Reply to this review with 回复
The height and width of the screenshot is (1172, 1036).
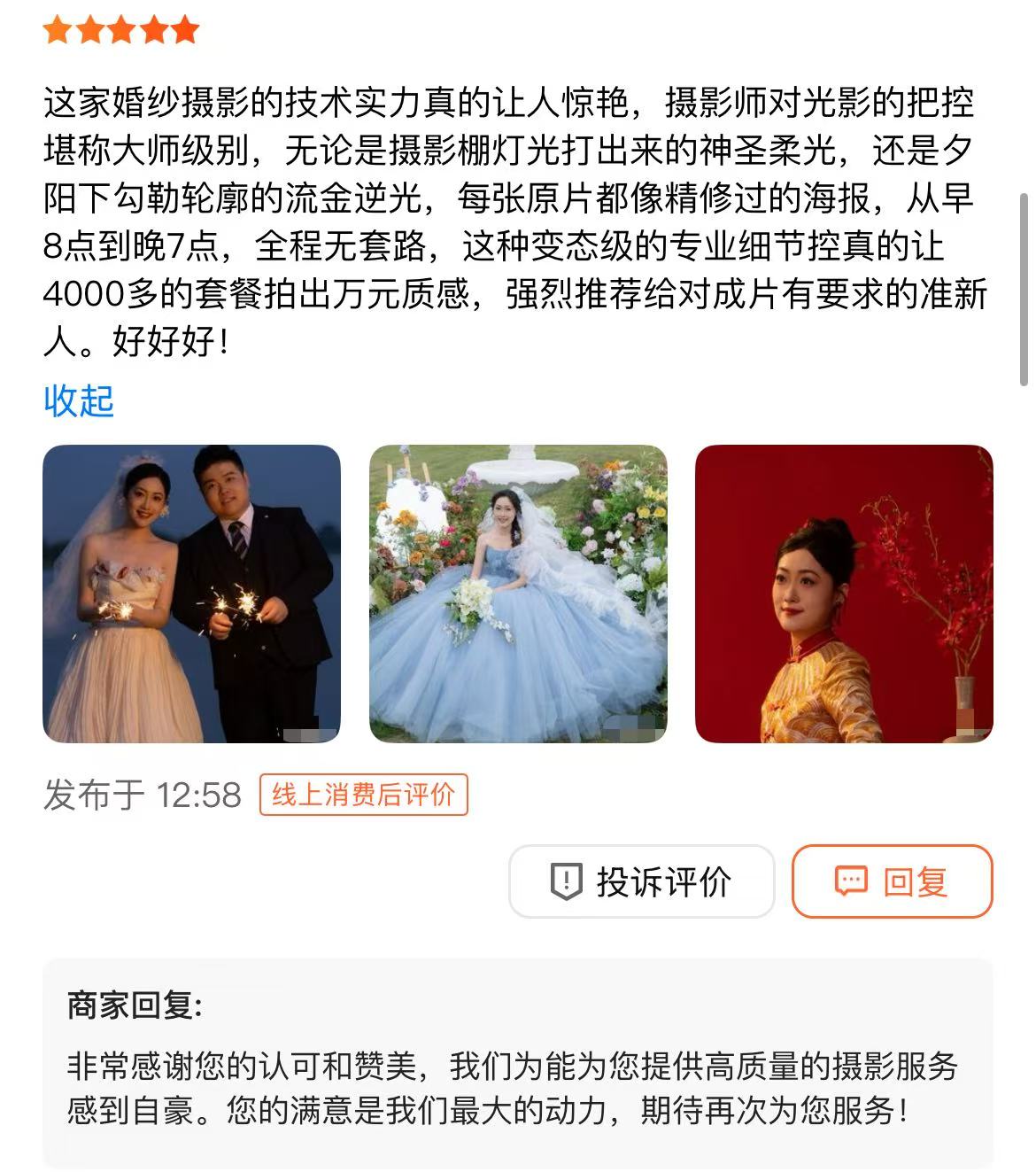point(892,881)
